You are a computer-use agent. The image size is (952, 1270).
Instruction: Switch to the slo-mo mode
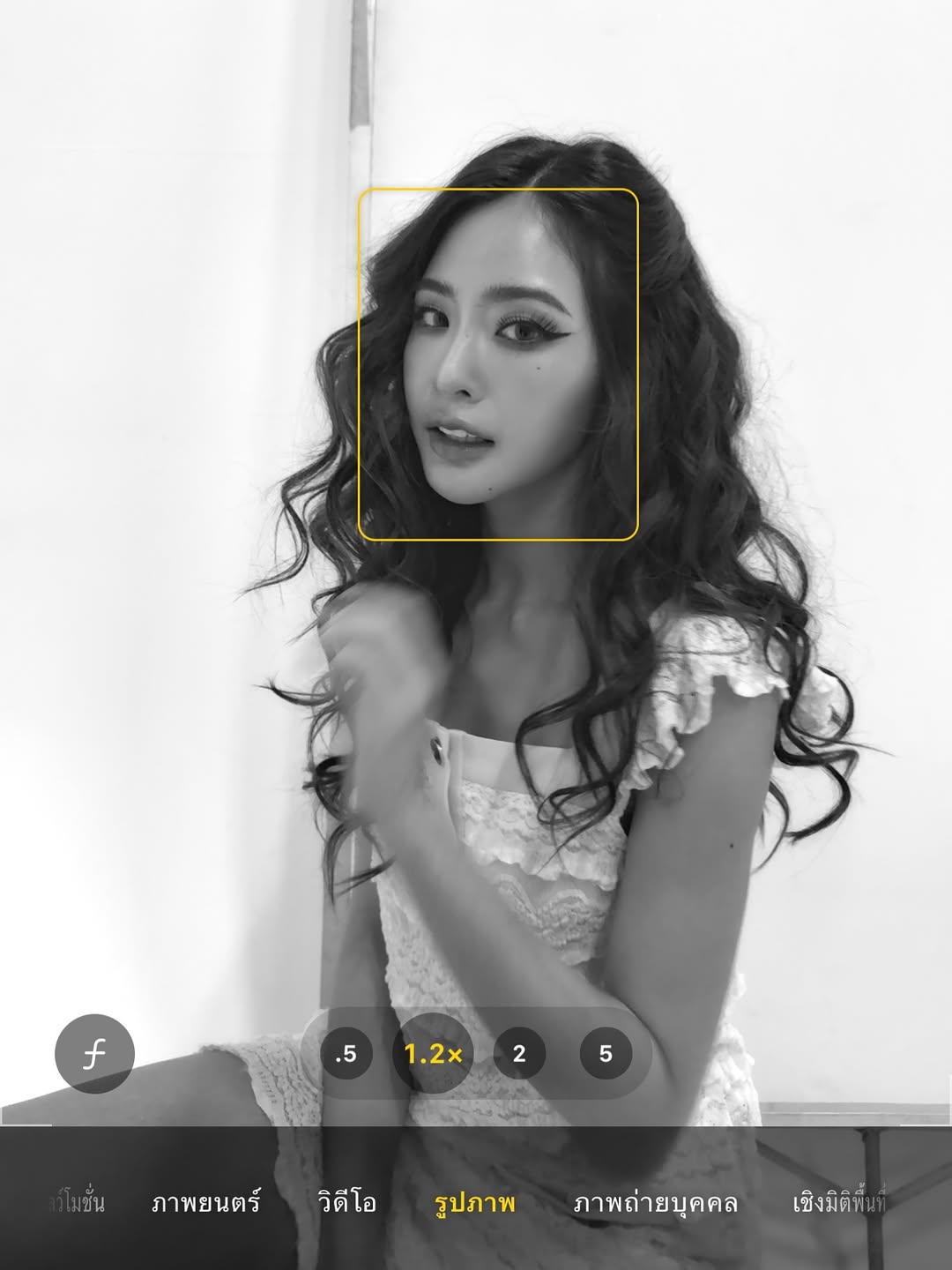[78, 1203]
